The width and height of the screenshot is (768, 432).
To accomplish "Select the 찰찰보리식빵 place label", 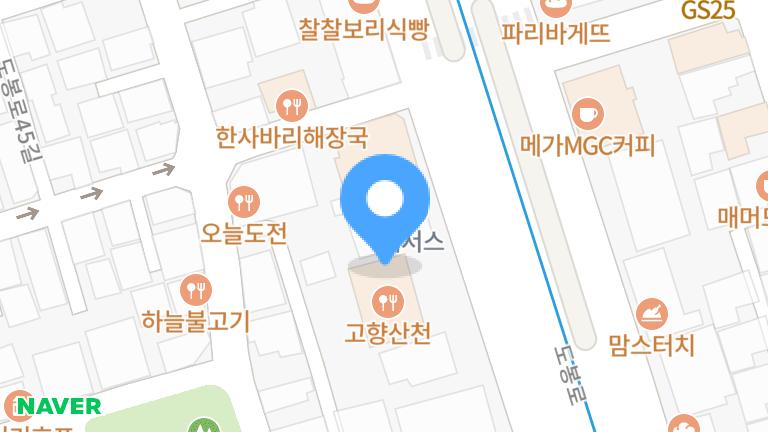I will (x=363, y=30).
